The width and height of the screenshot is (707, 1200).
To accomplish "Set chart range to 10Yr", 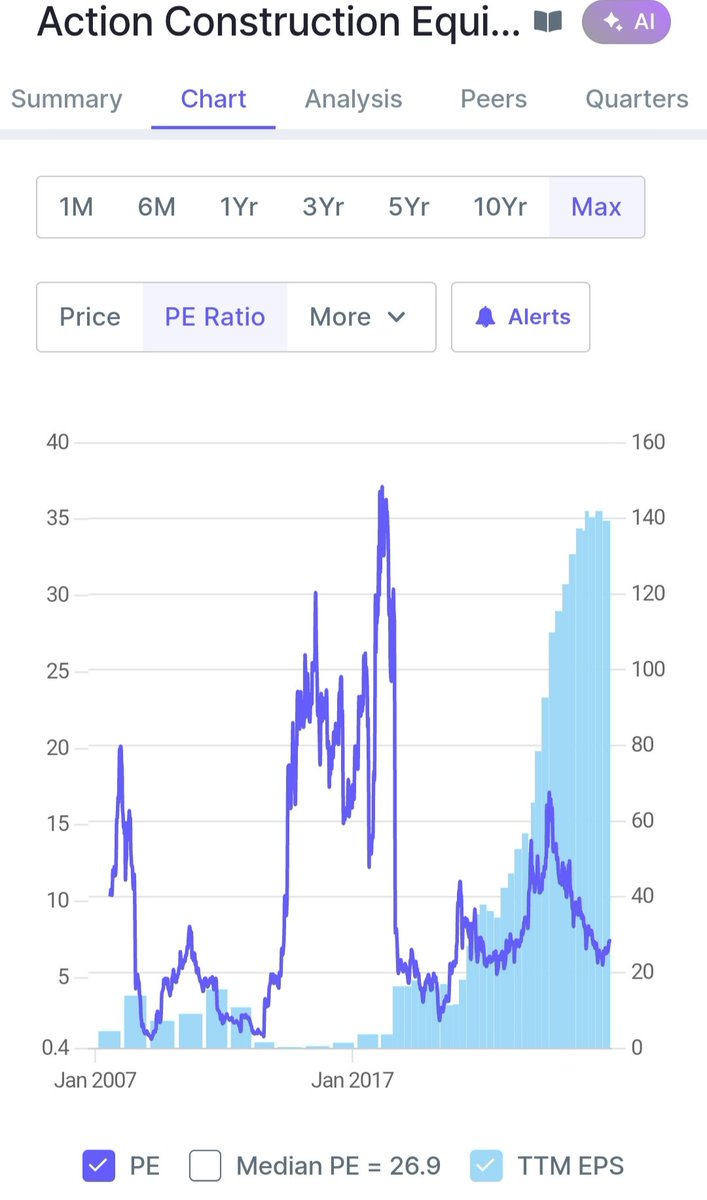I will (500, 207).
